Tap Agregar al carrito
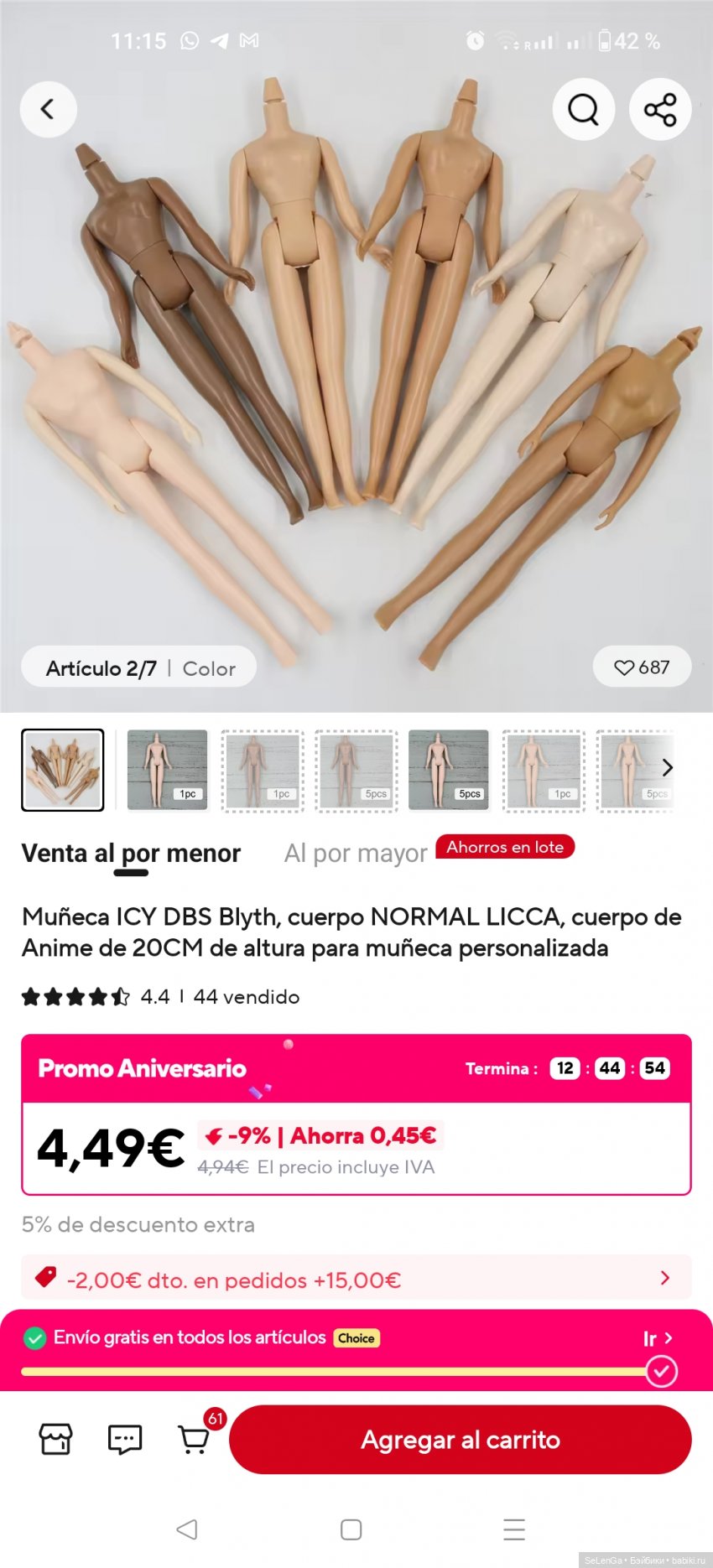 tap(460, 1439)
